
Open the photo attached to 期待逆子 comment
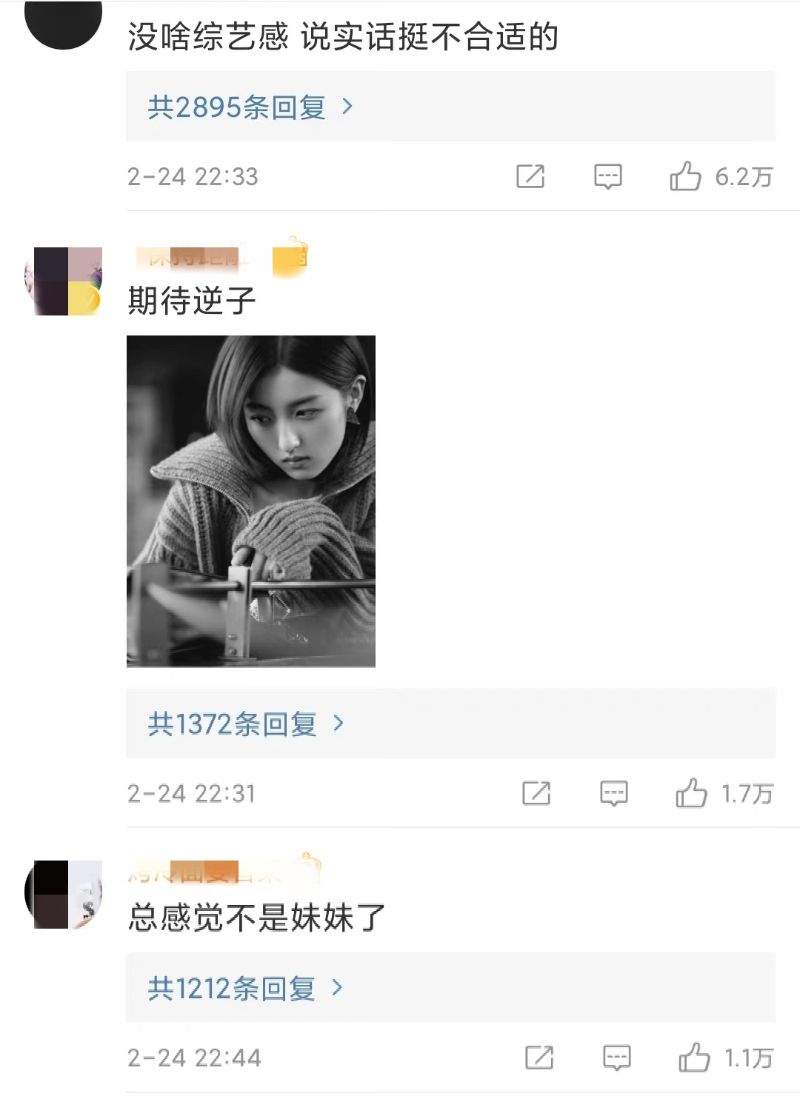pos(251,501)
